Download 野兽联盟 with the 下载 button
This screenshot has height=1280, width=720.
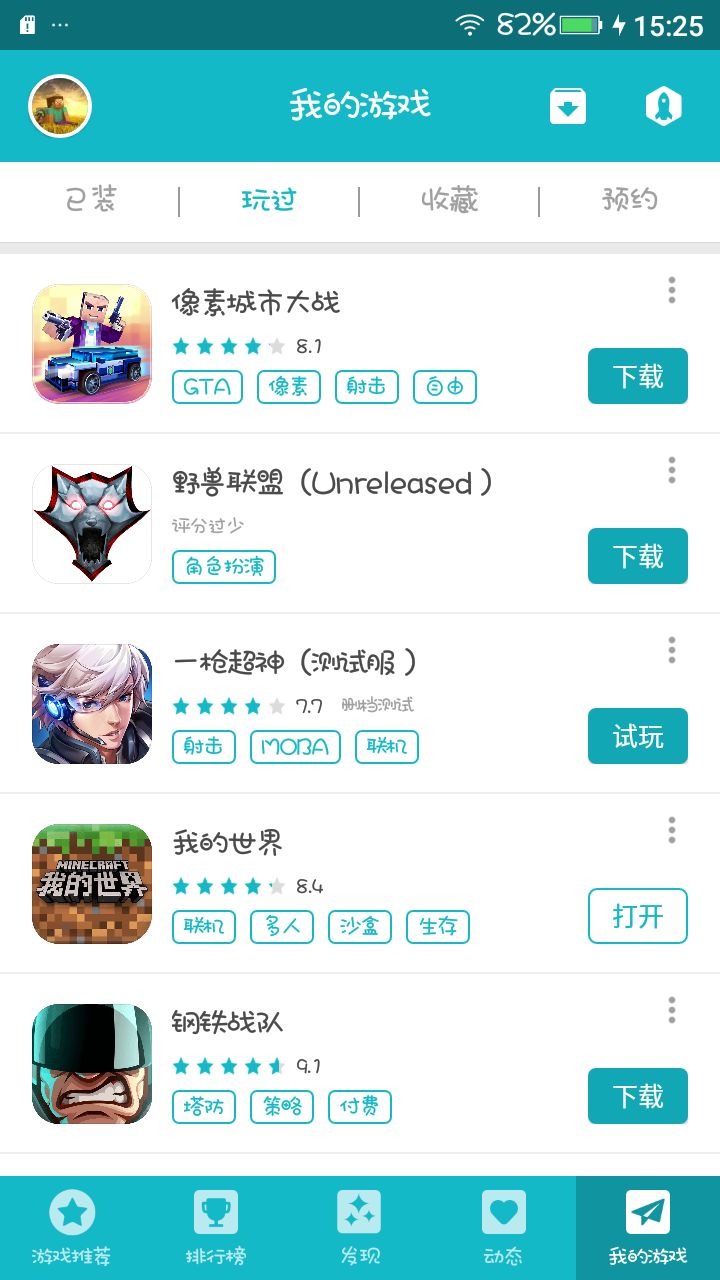click(637, 556)
